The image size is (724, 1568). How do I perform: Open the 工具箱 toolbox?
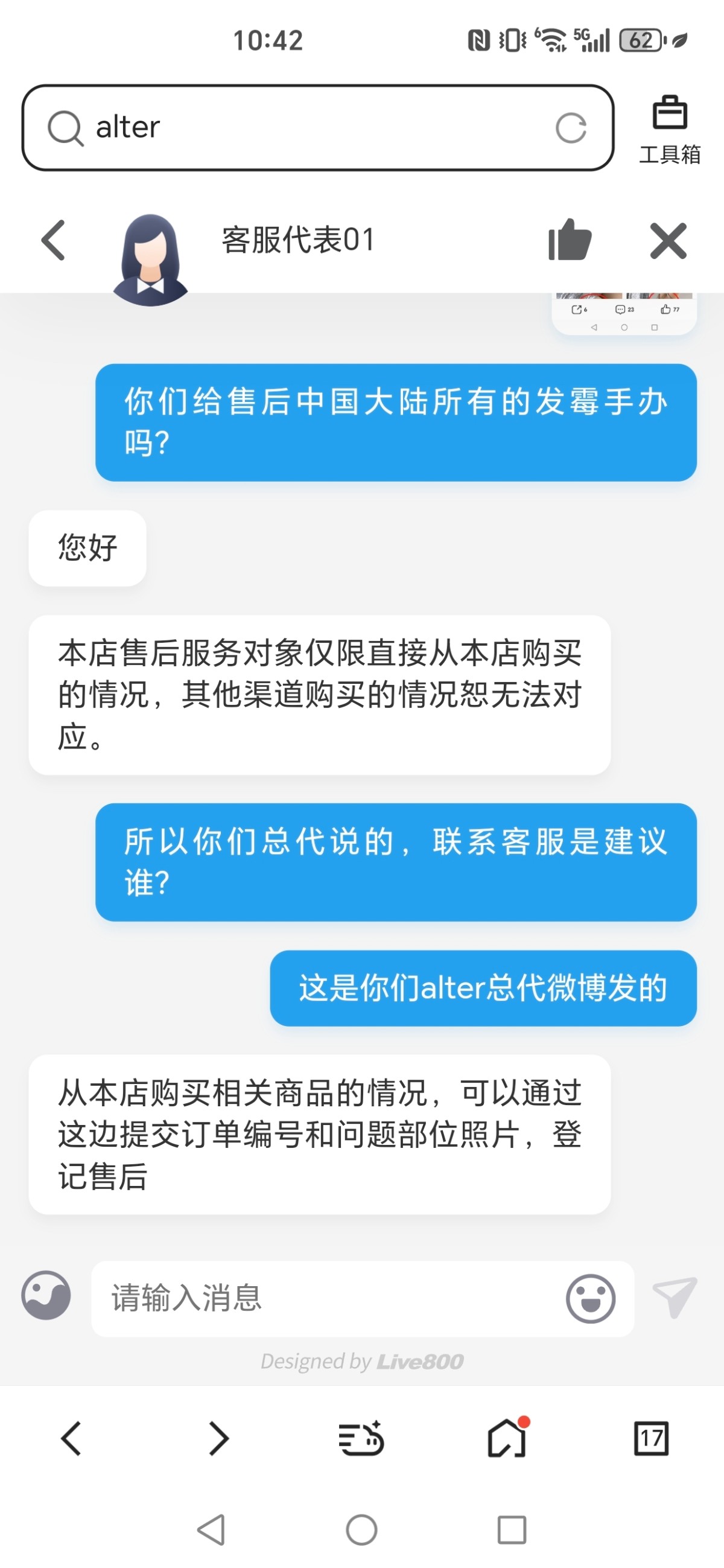click(669, 129)
